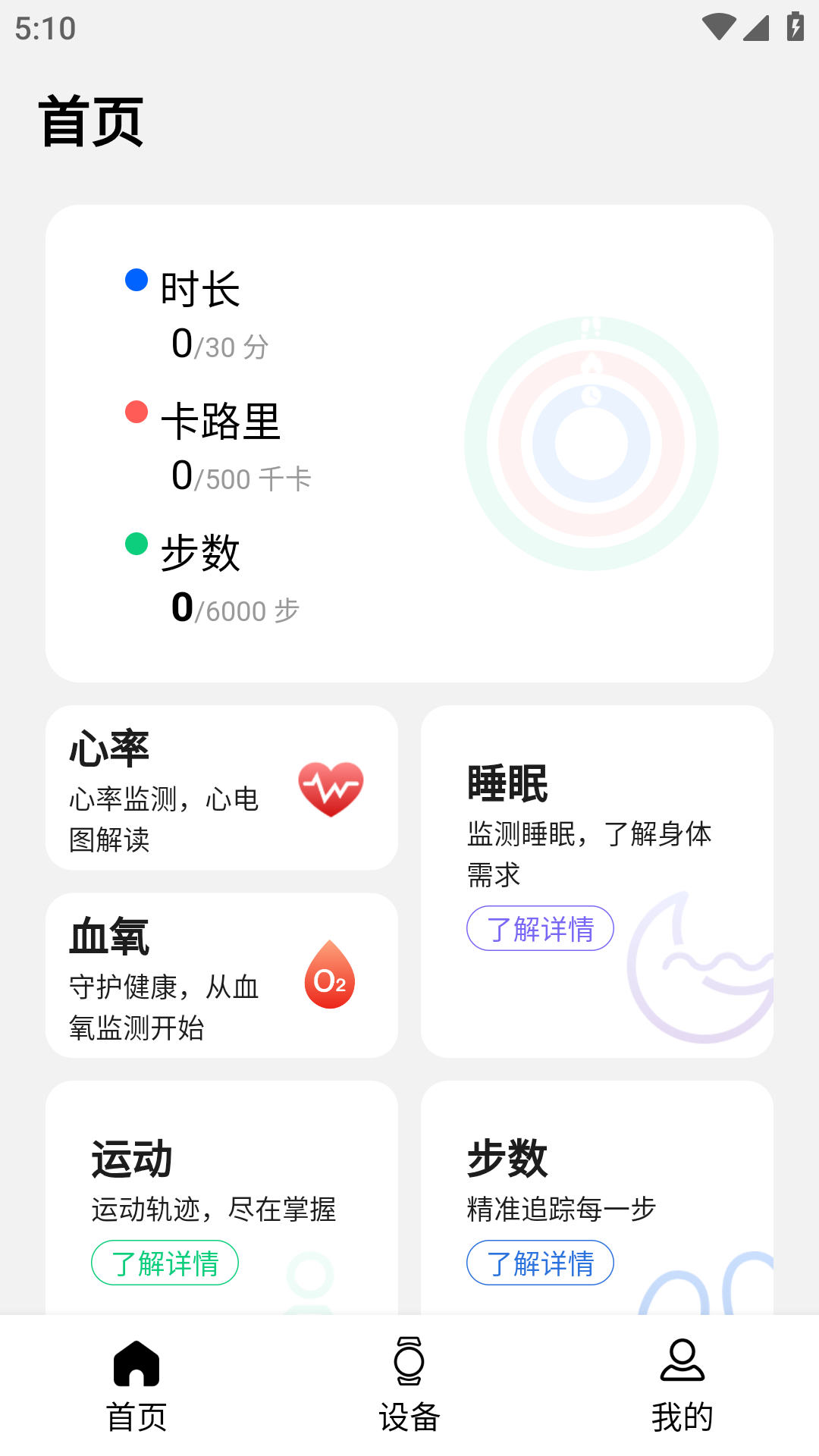819x1456 pixels.
Task: Tap the O2 blood oxygen drop icon
Action: coord(328,977)
